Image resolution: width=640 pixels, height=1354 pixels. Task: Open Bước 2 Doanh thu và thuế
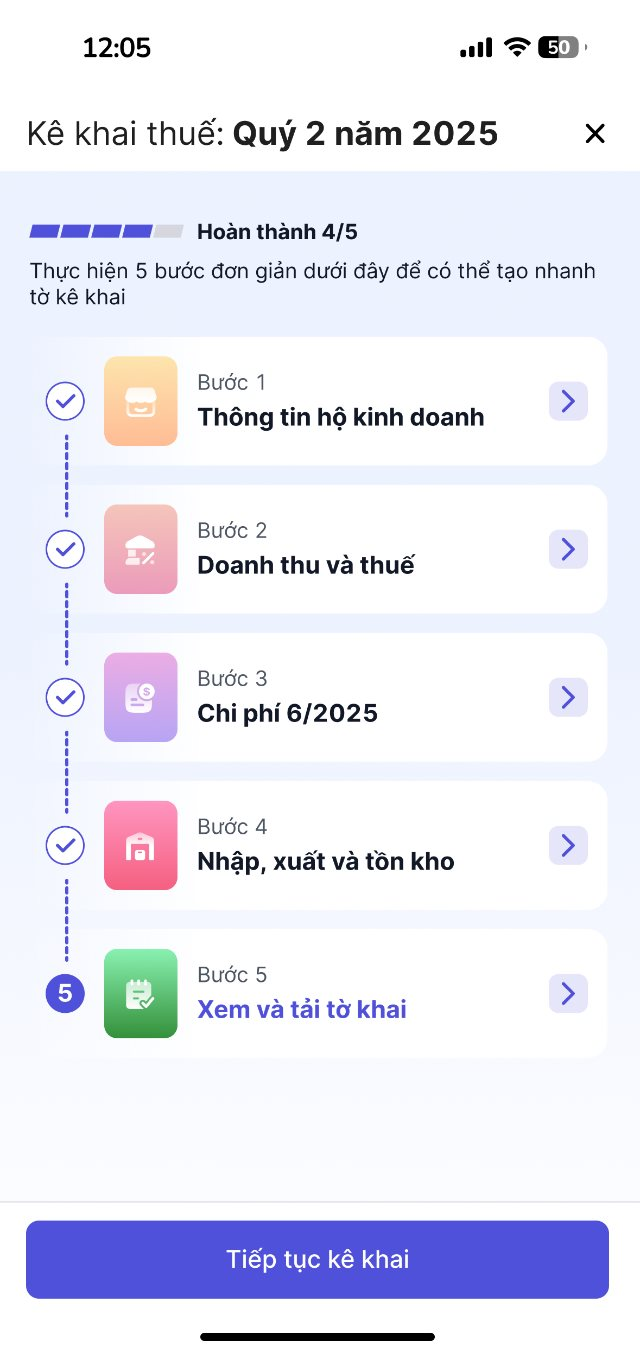click(x=568, y=549)
